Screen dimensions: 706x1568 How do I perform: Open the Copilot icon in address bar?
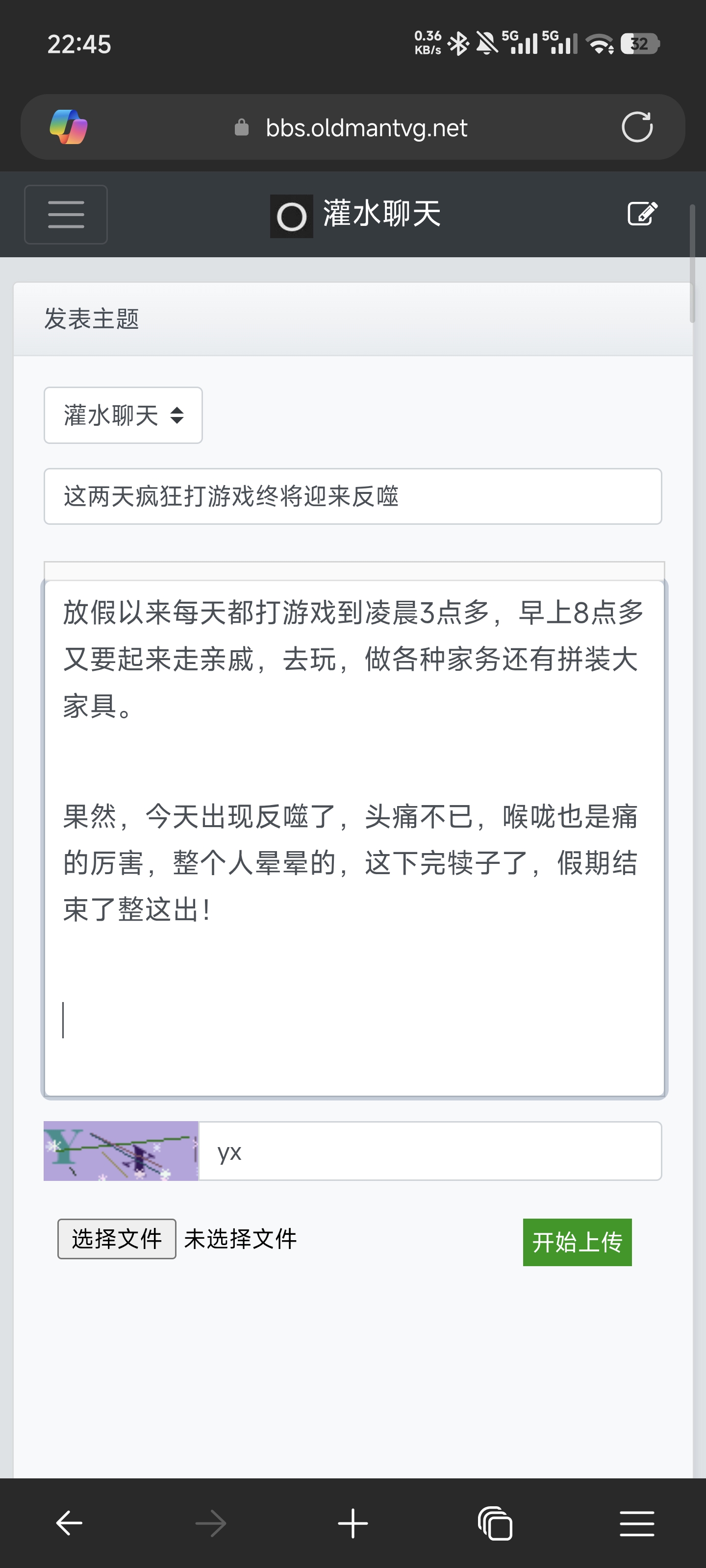(x=68, y=127)
